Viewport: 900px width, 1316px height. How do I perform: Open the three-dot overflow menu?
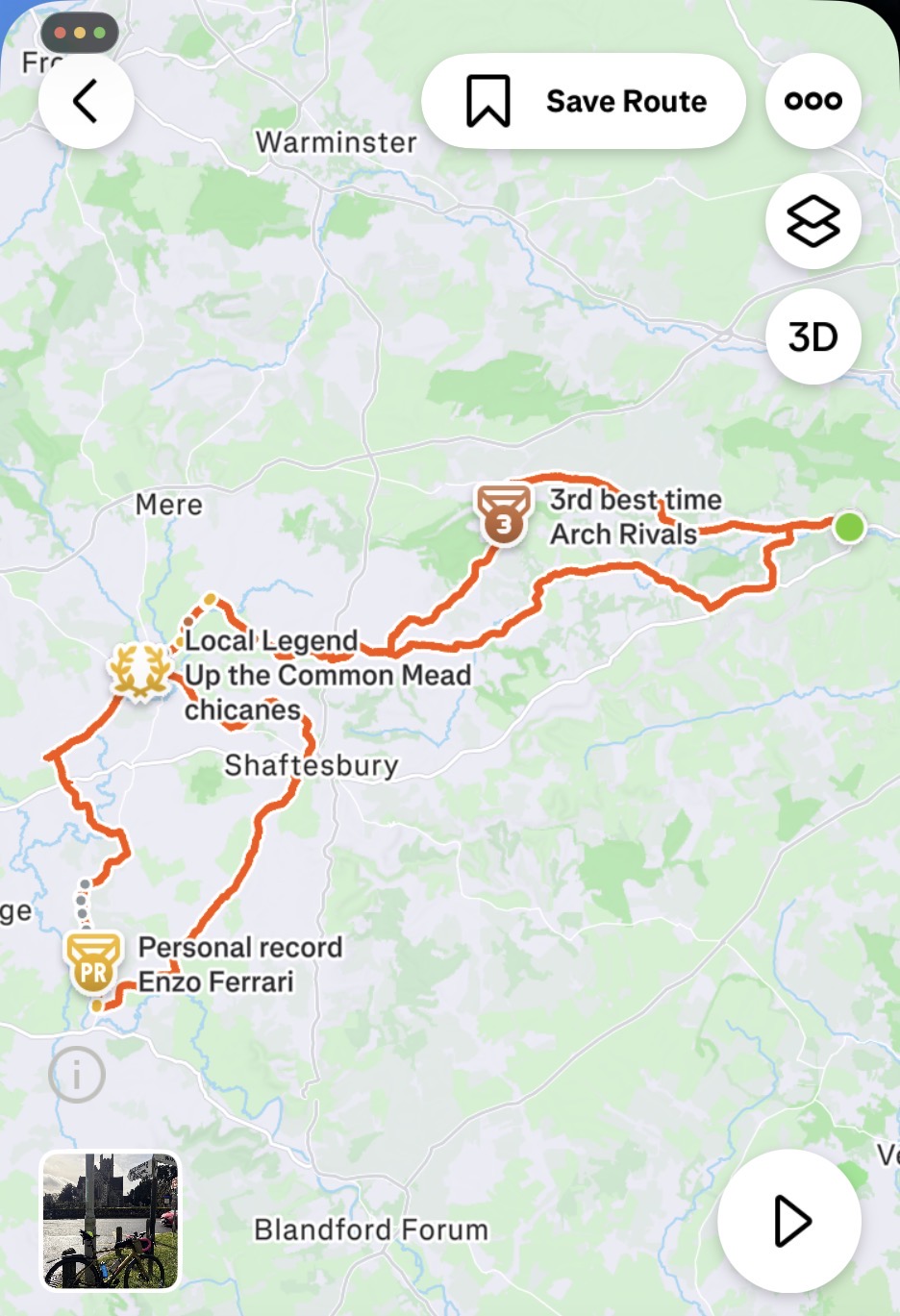(x=812, y=101)
